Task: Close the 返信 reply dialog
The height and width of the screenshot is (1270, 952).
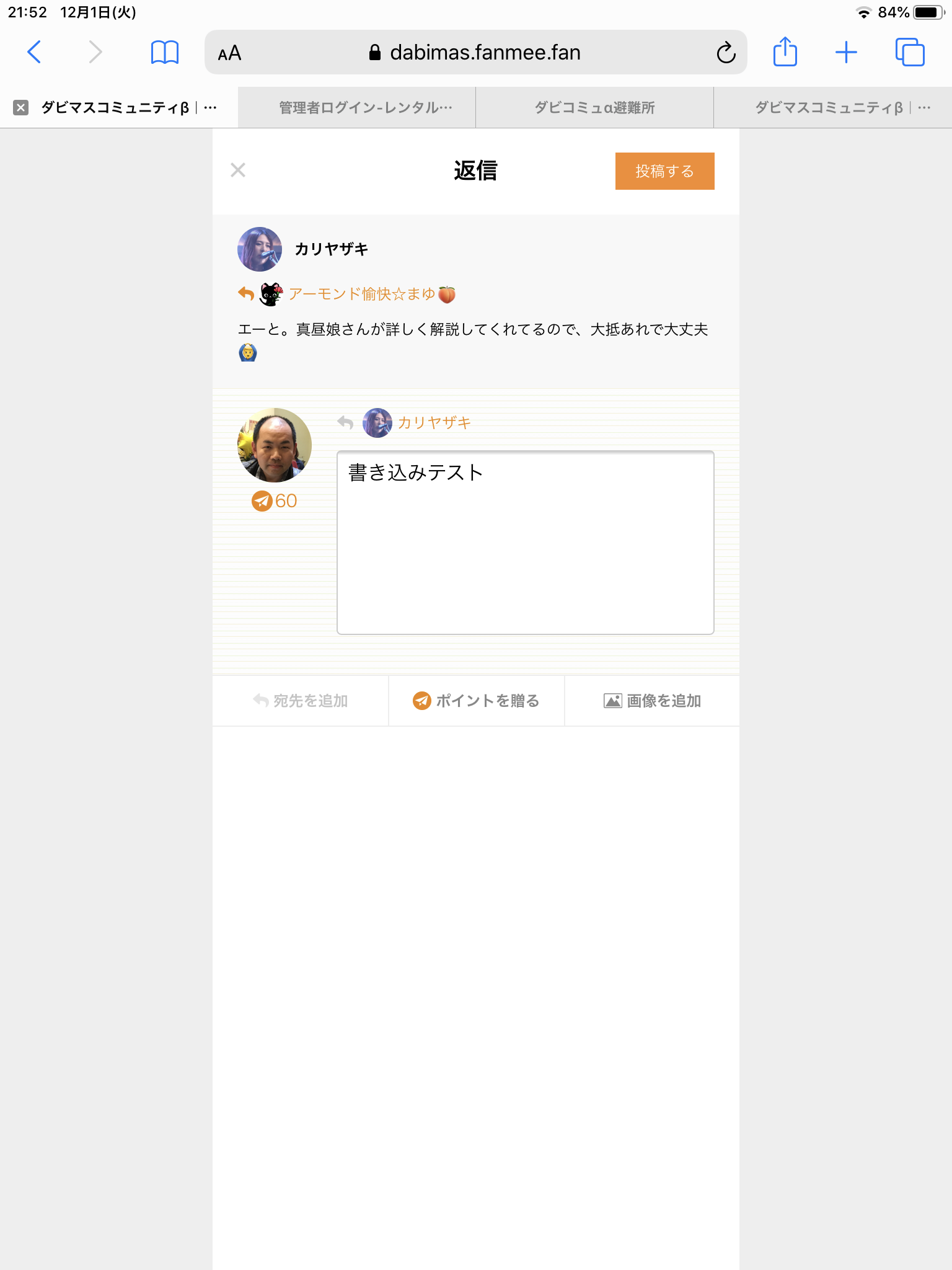Action: [x=238, y=170]
